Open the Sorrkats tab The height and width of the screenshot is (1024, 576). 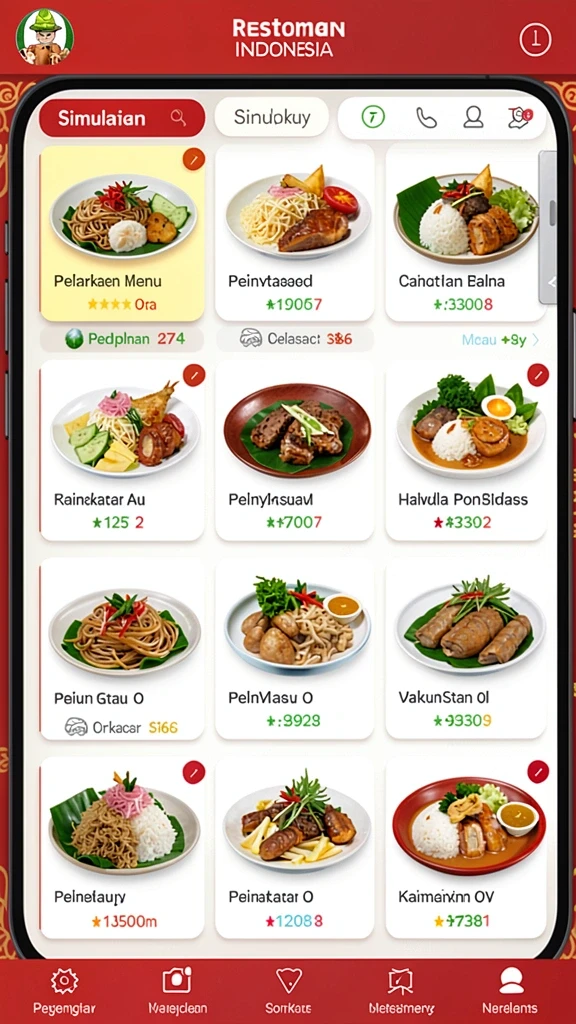288,991
